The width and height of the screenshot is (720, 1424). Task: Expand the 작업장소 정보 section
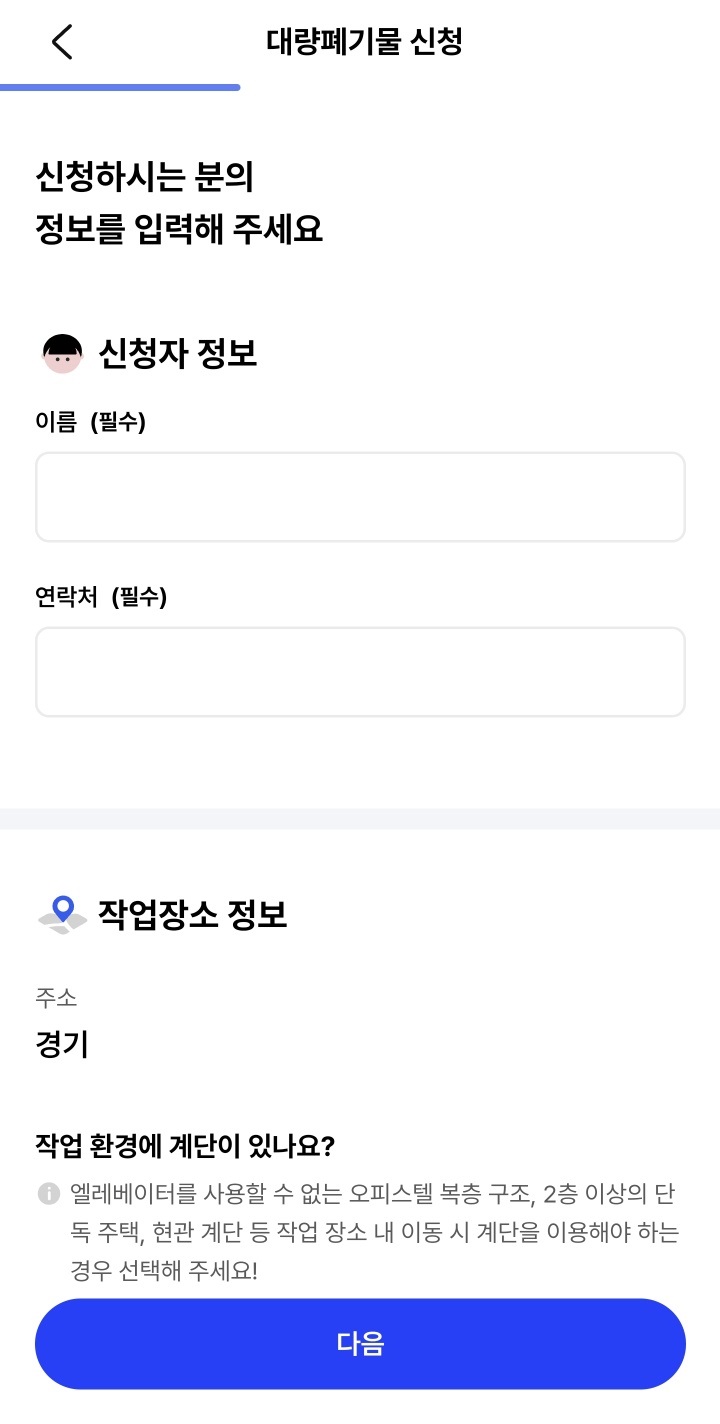[190, 911]
